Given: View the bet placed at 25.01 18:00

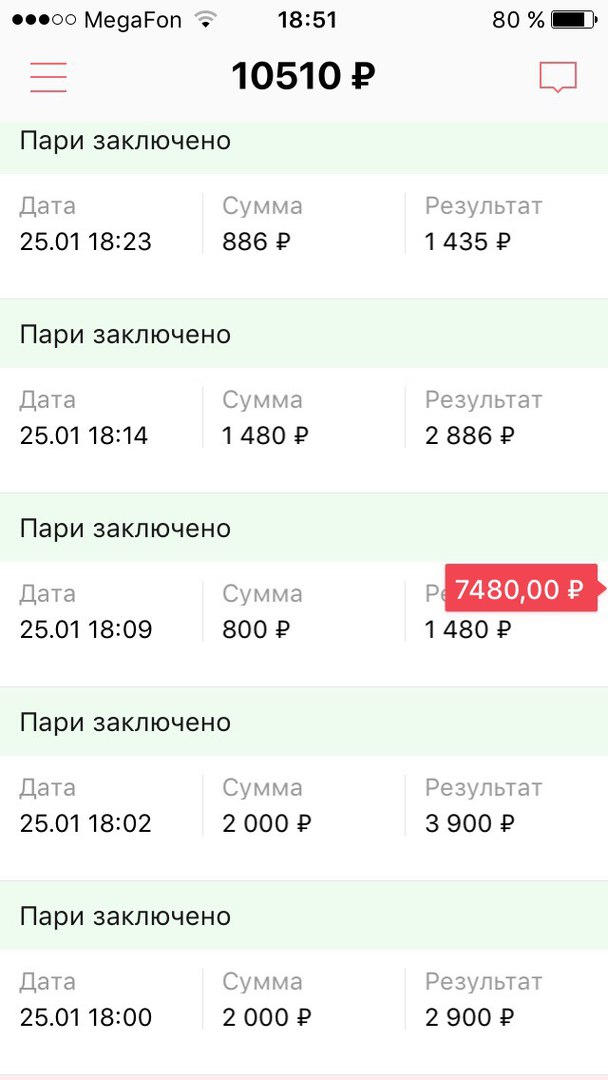Looking at the screenshot, I should pos(304,978).
